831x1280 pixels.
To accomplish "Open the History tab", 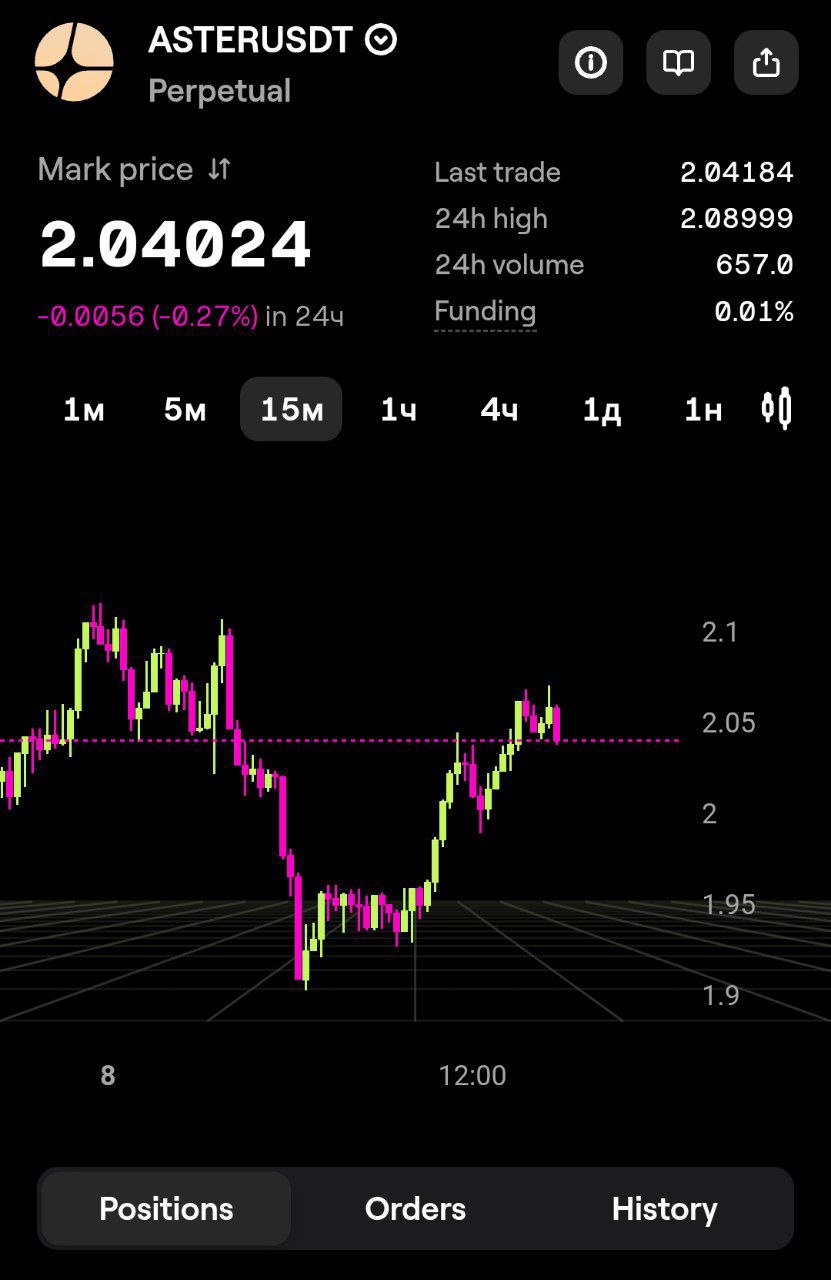I will (664, 1209).
